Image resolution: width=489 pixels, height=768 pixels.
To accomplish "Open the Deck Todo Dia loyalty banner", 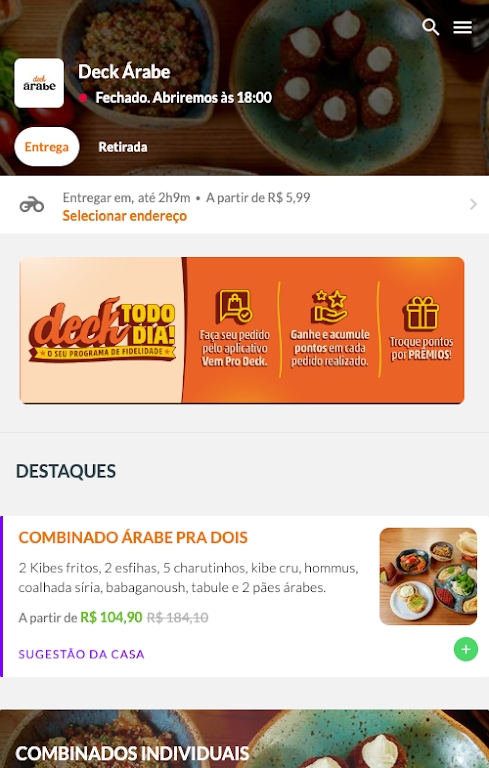I will click(242, 330).
